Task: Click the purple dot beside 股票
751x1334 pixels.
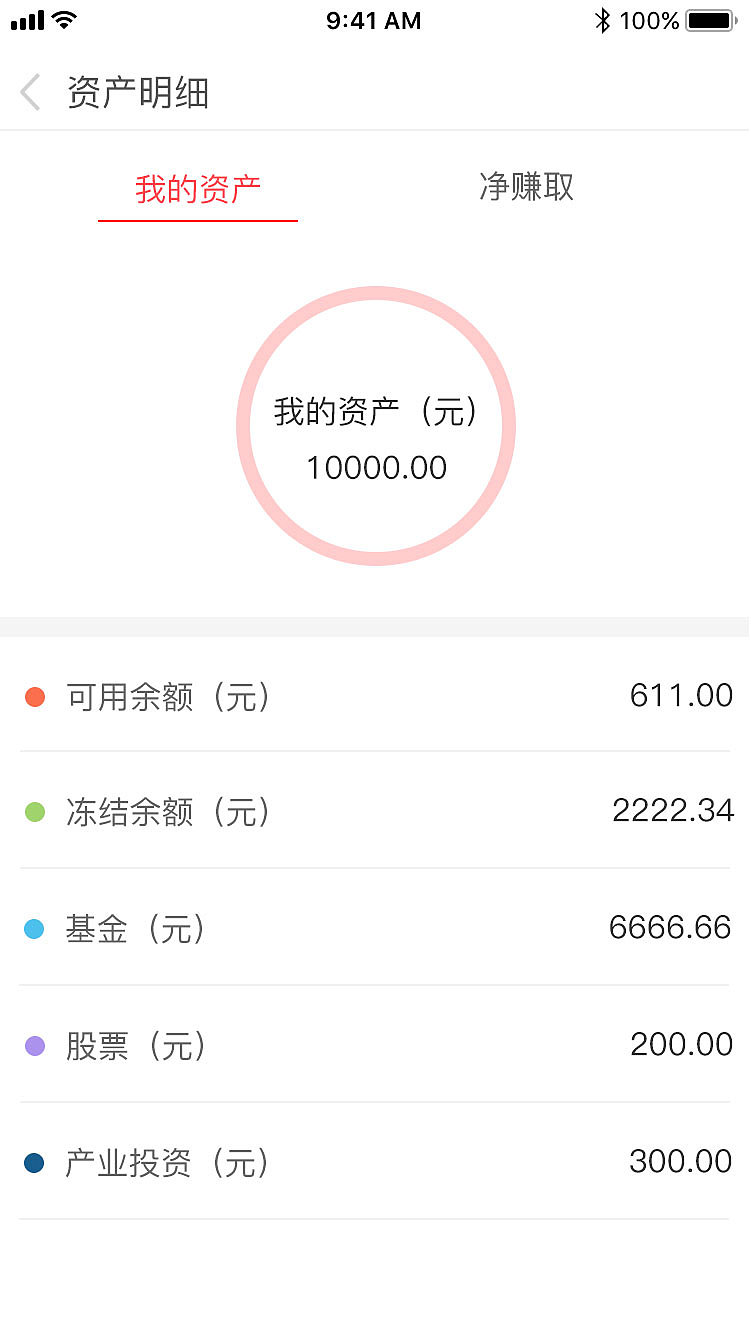Action: coord(33,1046)
